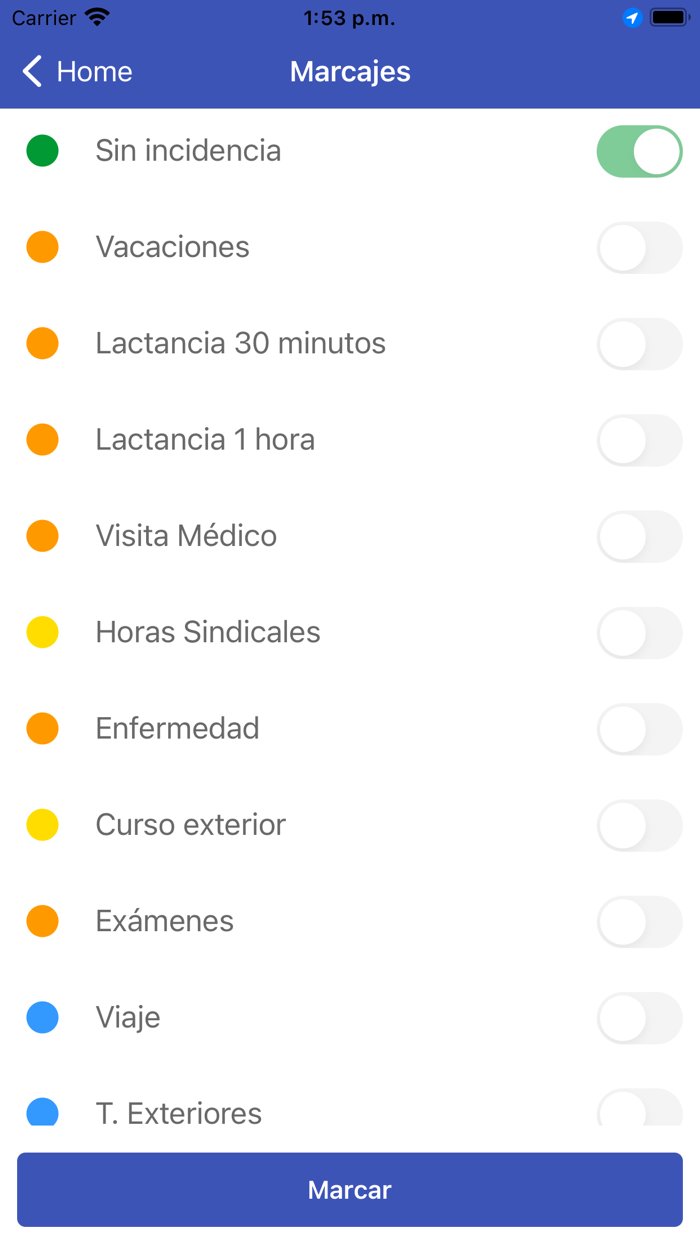Image resolution: width=700 pixels, height=1244 pixels.
Task: Enable the Exámenes switch
Action: click(x=639, y=922)
